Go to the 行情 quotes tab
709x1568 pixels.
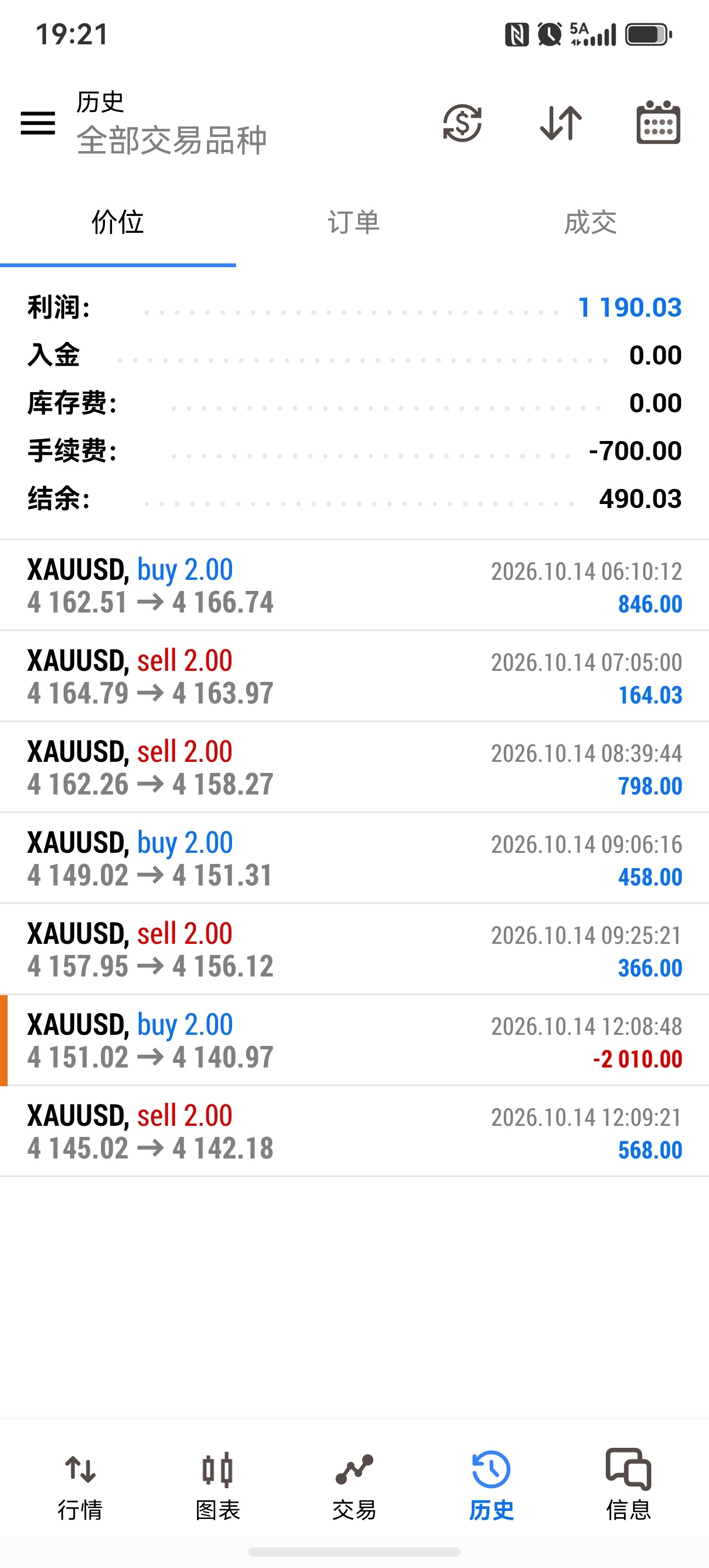click(80, 1486)
